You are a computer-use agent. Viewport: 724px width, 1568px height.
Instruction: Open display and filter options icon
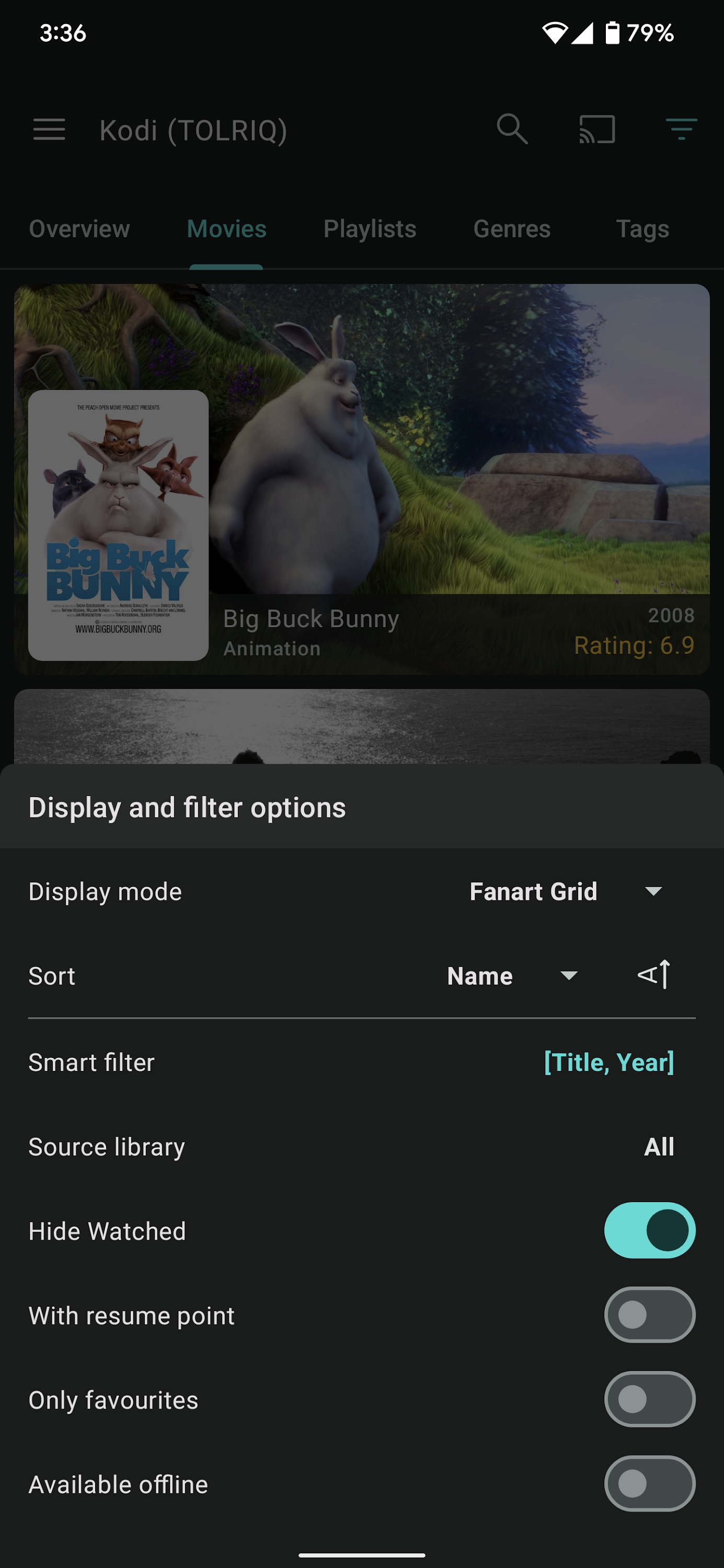point(681,129)
